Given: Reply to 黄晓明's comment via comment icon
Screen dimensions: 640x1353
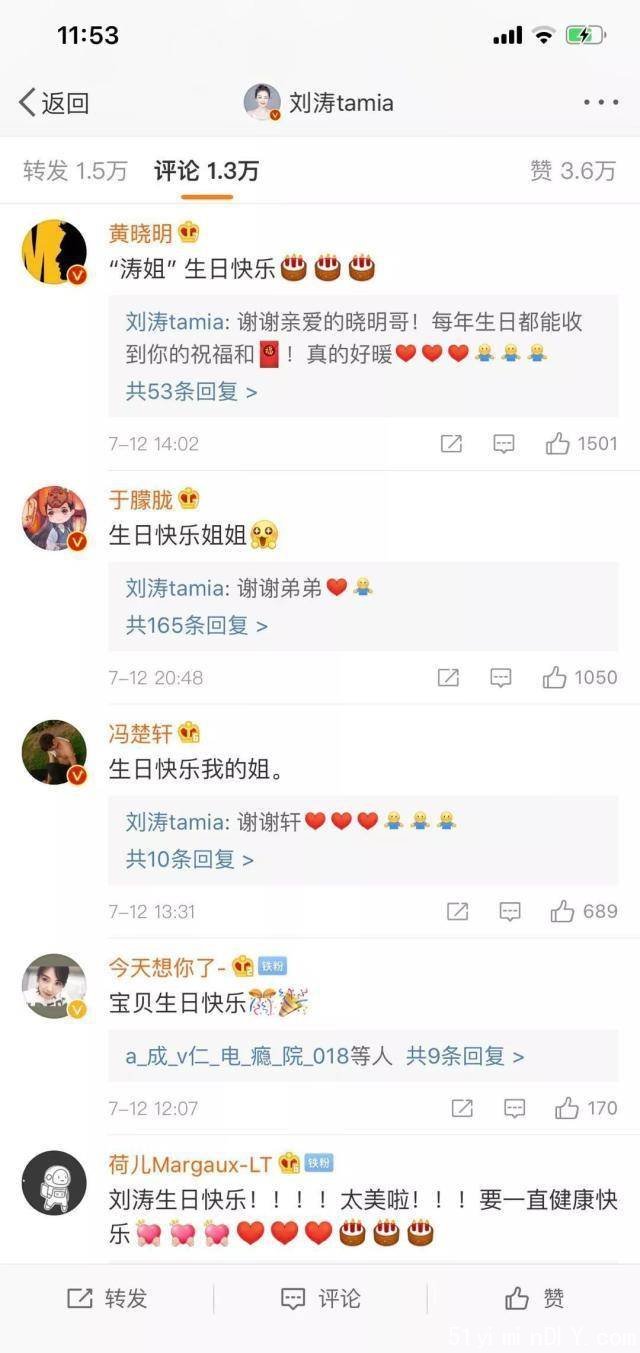Looking at the screenshot, I should [x=504, y=444].
